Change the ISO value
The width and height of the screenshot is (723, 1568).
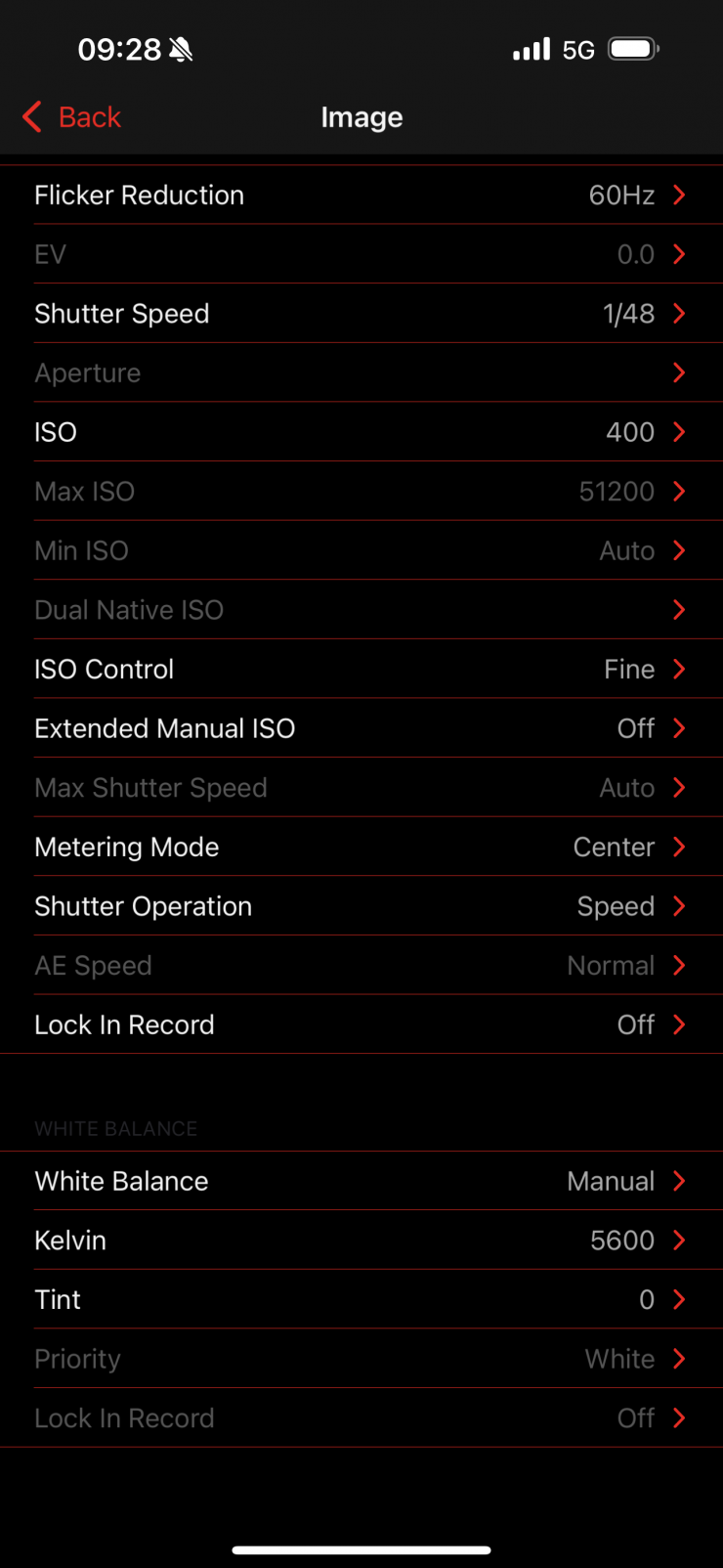click(x=361, y=432)
